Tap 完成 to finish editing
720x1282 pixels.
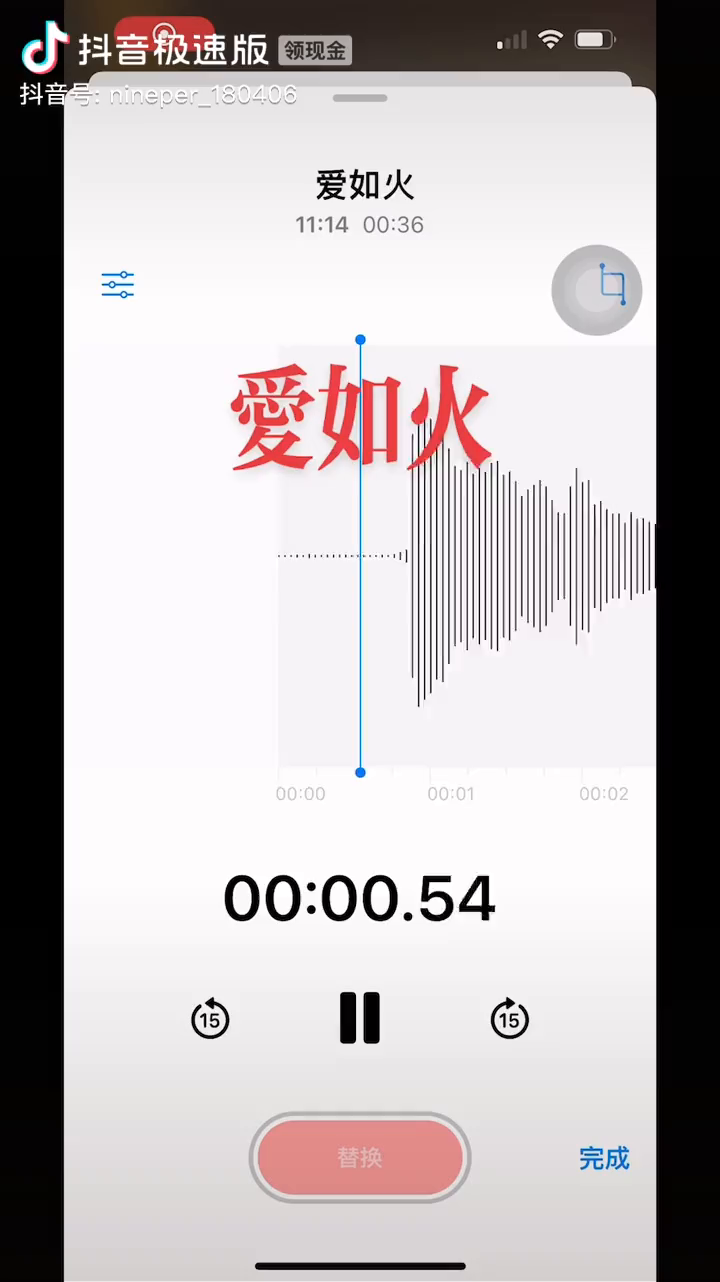click(604, 1158)
